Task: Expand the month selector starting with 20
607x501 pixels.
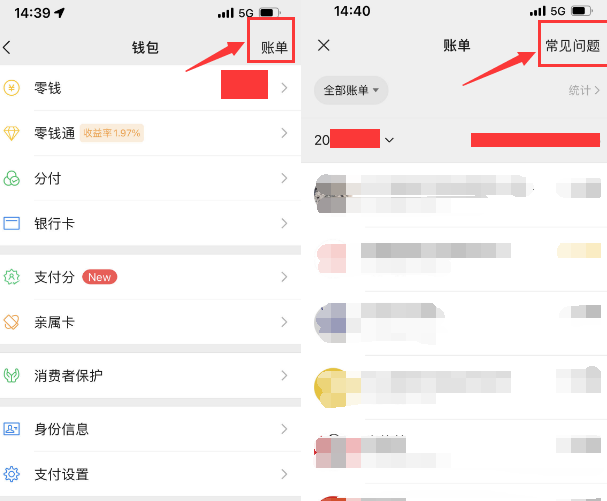Action: [355, 140]
